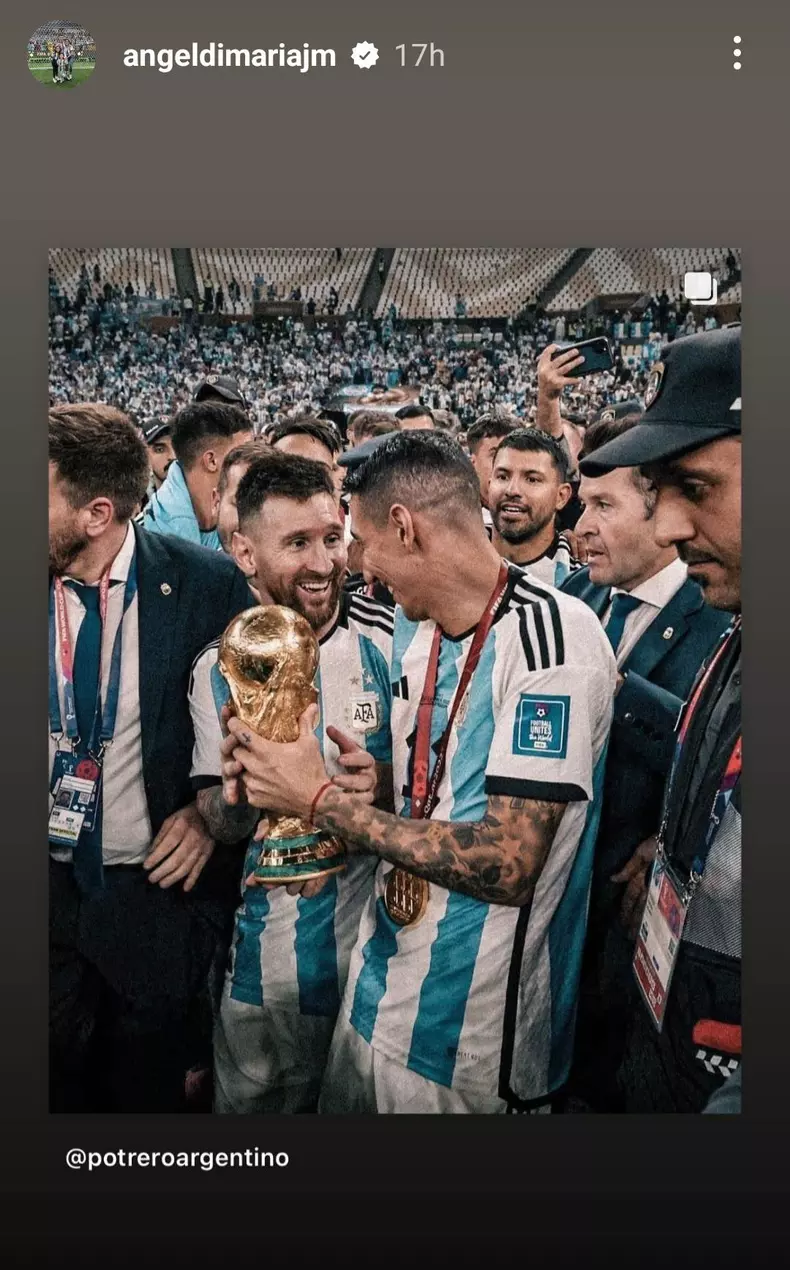Viewport: 790px width, 1270px height.
Task: Open the shared post from the story
Action: click(395, 680)
